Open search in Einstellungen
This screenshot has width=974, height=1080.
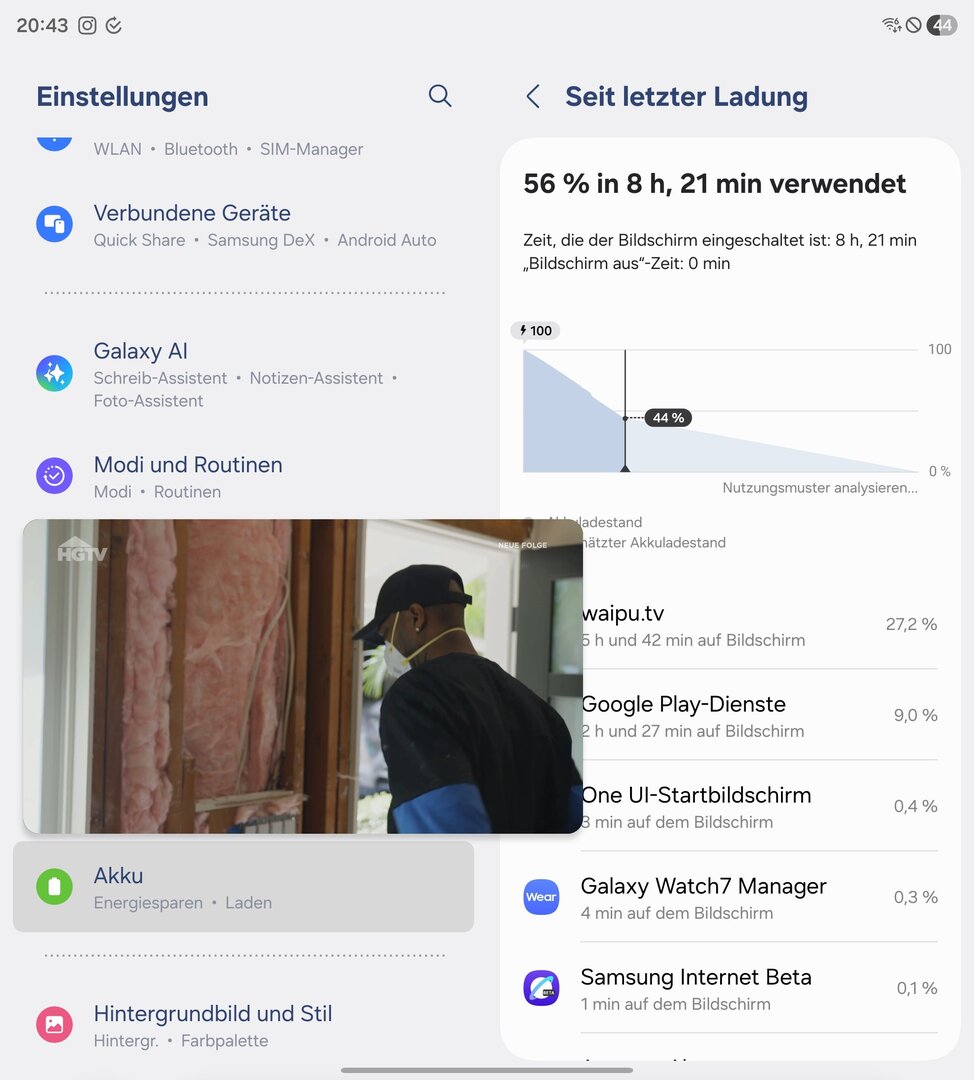(440, 96)
